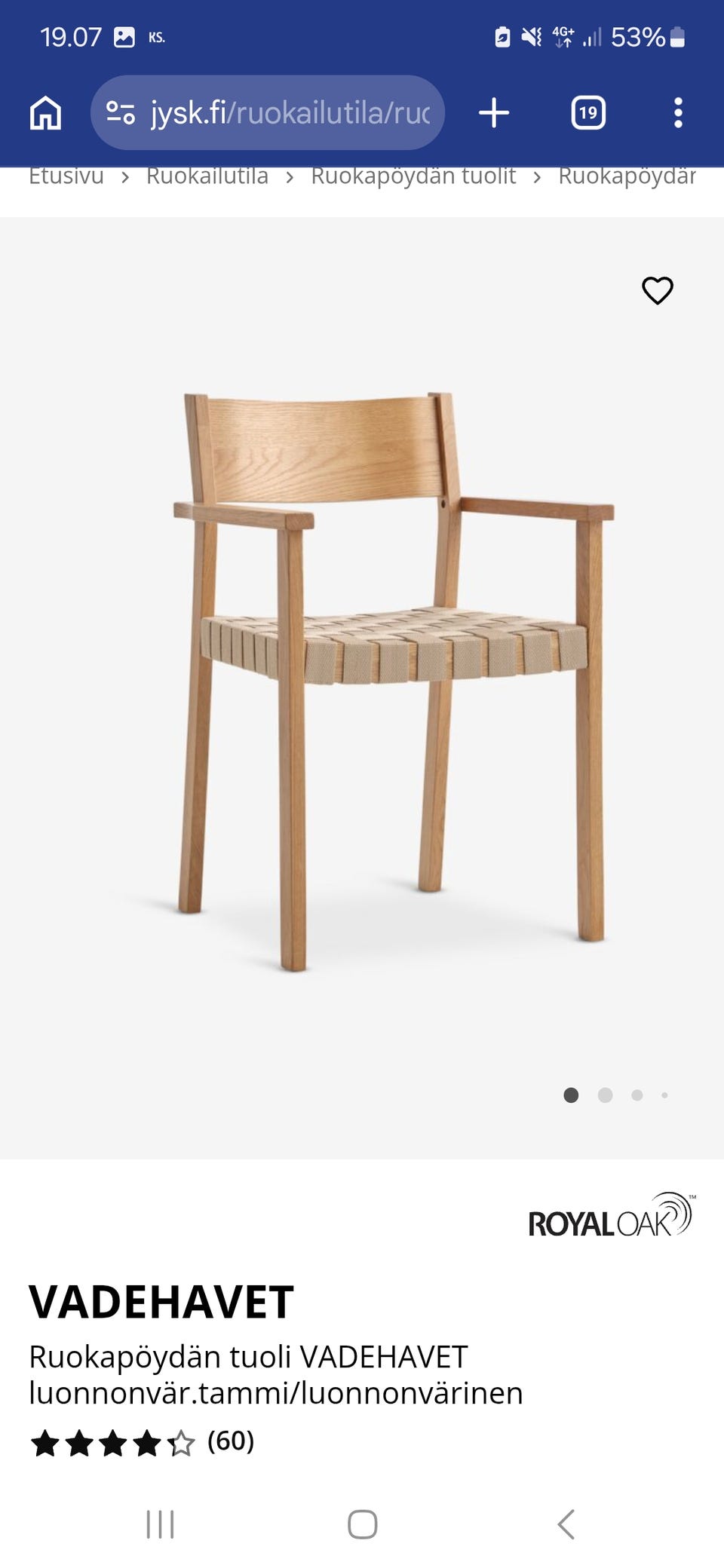The width and height of the screenshot is (724, 1568).
Task: Tap the jysk.fi address bar
Action: pos(287,113)
